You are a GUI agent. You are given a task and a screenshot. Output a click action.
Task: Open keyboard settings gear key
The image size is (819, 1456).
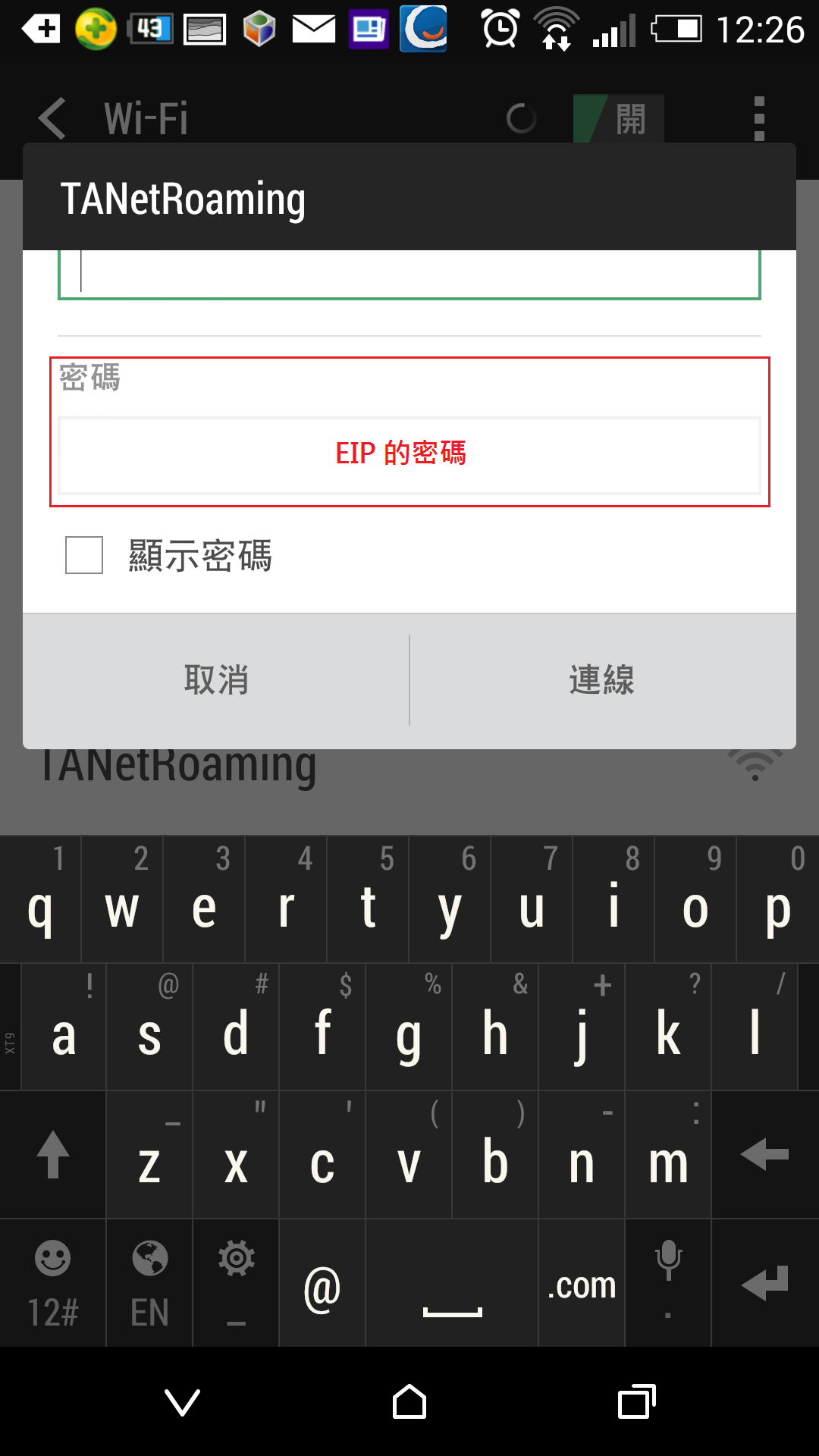pyautogui.click(x=236, y=1283)
